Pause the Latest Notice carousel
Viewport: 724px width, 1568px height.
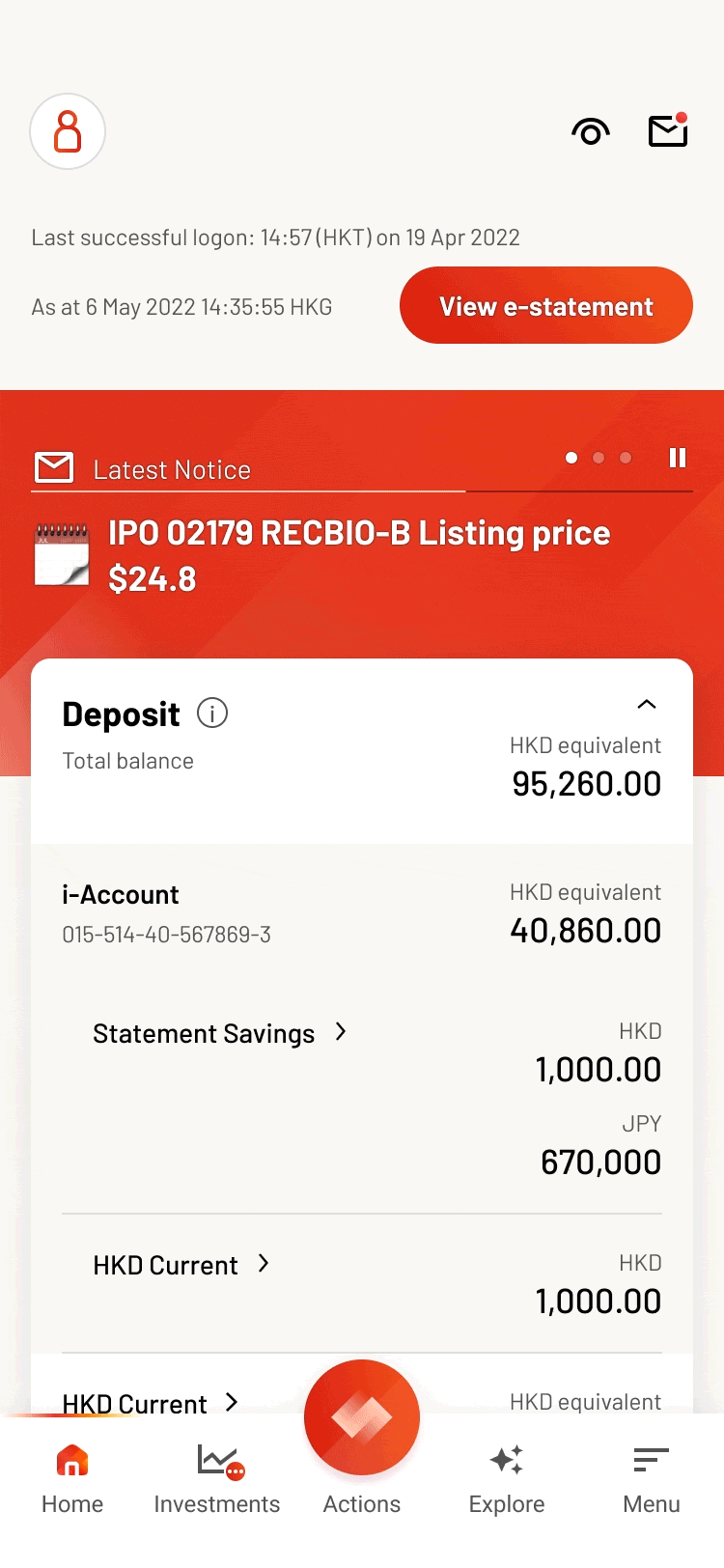678,458
